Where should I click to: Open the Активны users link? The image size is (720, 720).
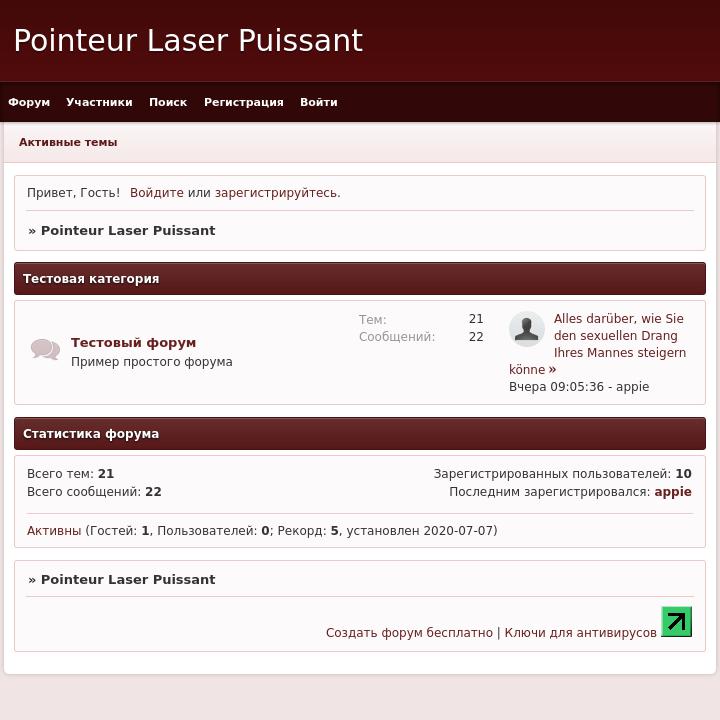click(54, 531)
